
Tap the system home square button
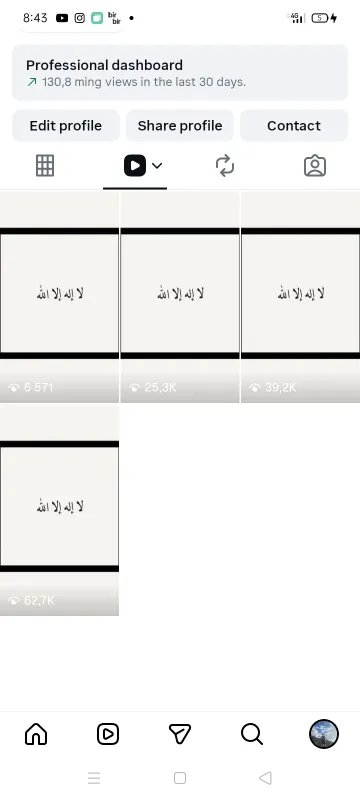tap(180, 778)
